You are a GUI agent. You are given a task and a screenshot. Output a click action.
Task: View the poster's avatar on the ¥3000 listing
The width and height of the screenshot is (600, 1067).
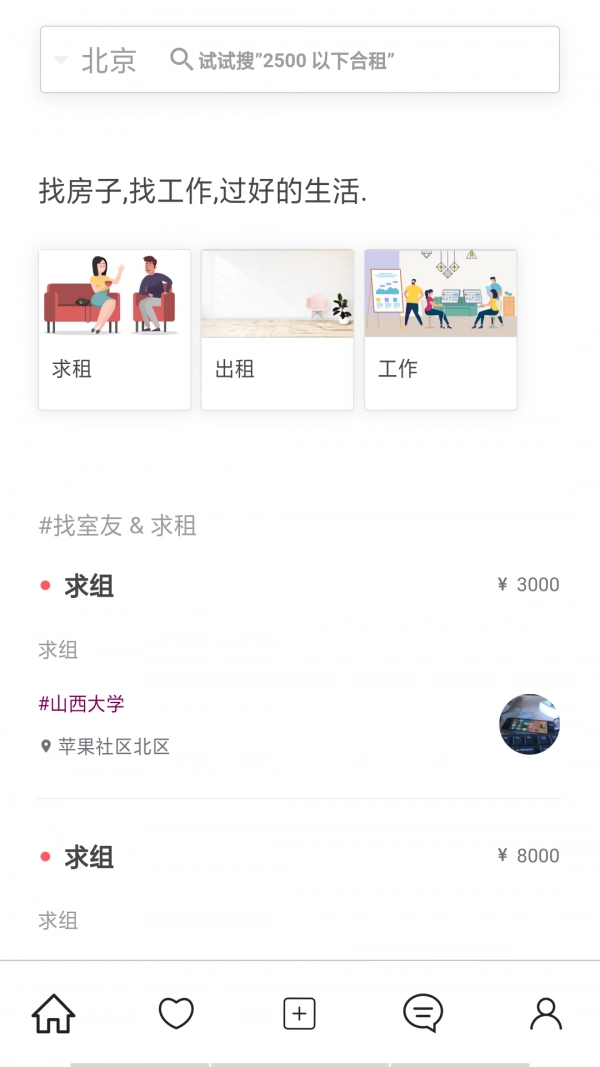(x=529, y=724)
